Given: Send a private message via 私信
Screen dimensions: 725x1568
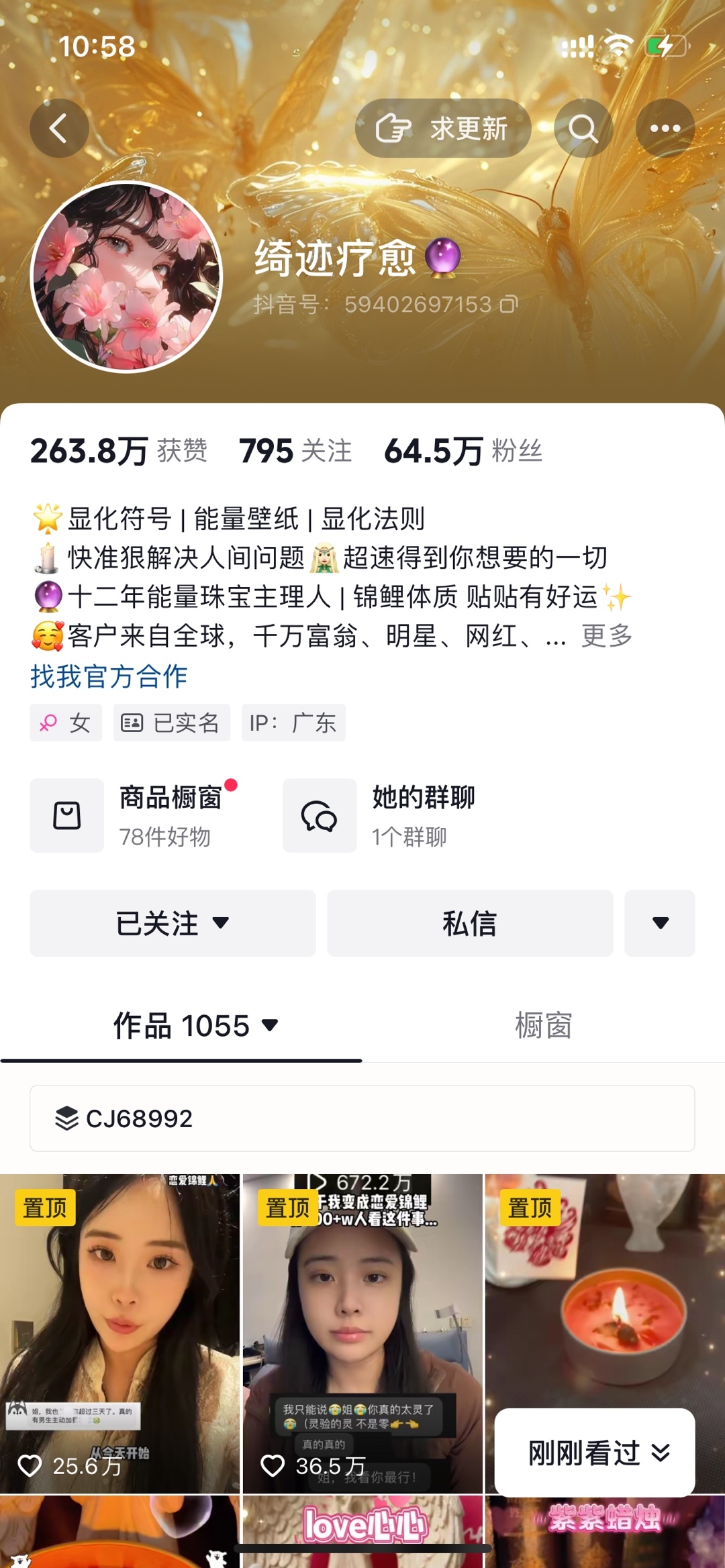Looking at the screenshot, I should (470, 923).
